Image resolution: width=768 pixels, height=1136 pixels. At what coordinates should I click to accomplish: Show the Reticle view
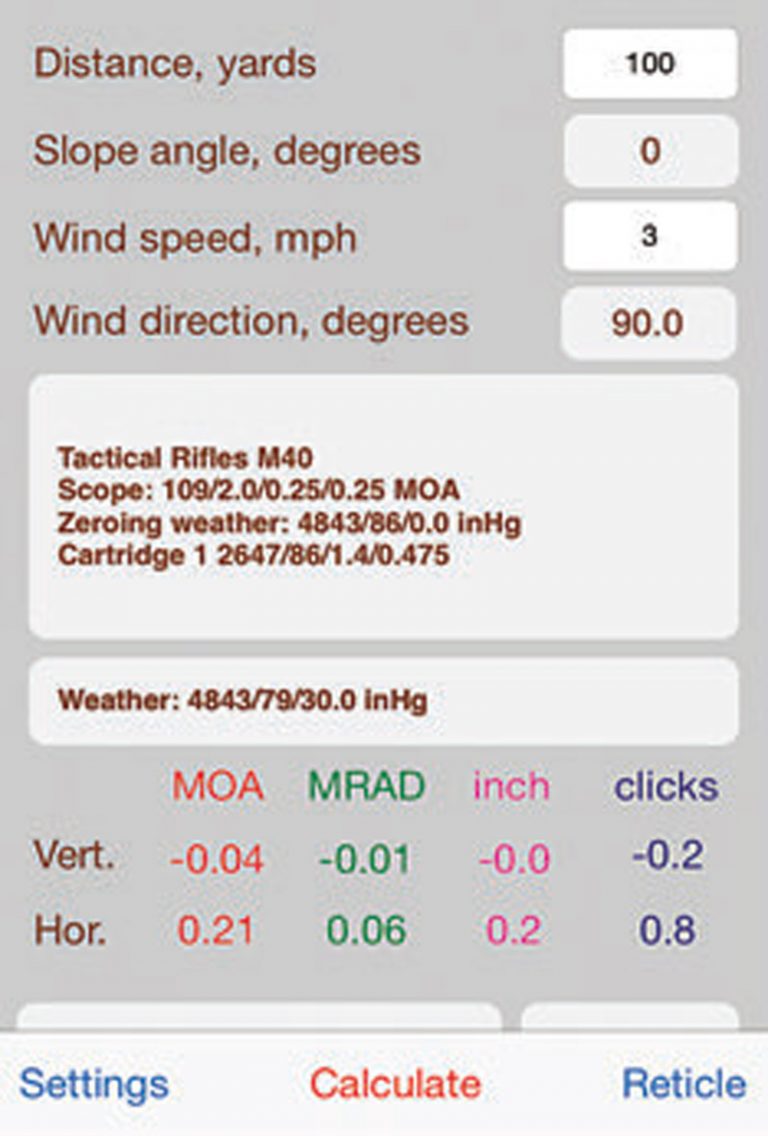[x=684, y=1084]
